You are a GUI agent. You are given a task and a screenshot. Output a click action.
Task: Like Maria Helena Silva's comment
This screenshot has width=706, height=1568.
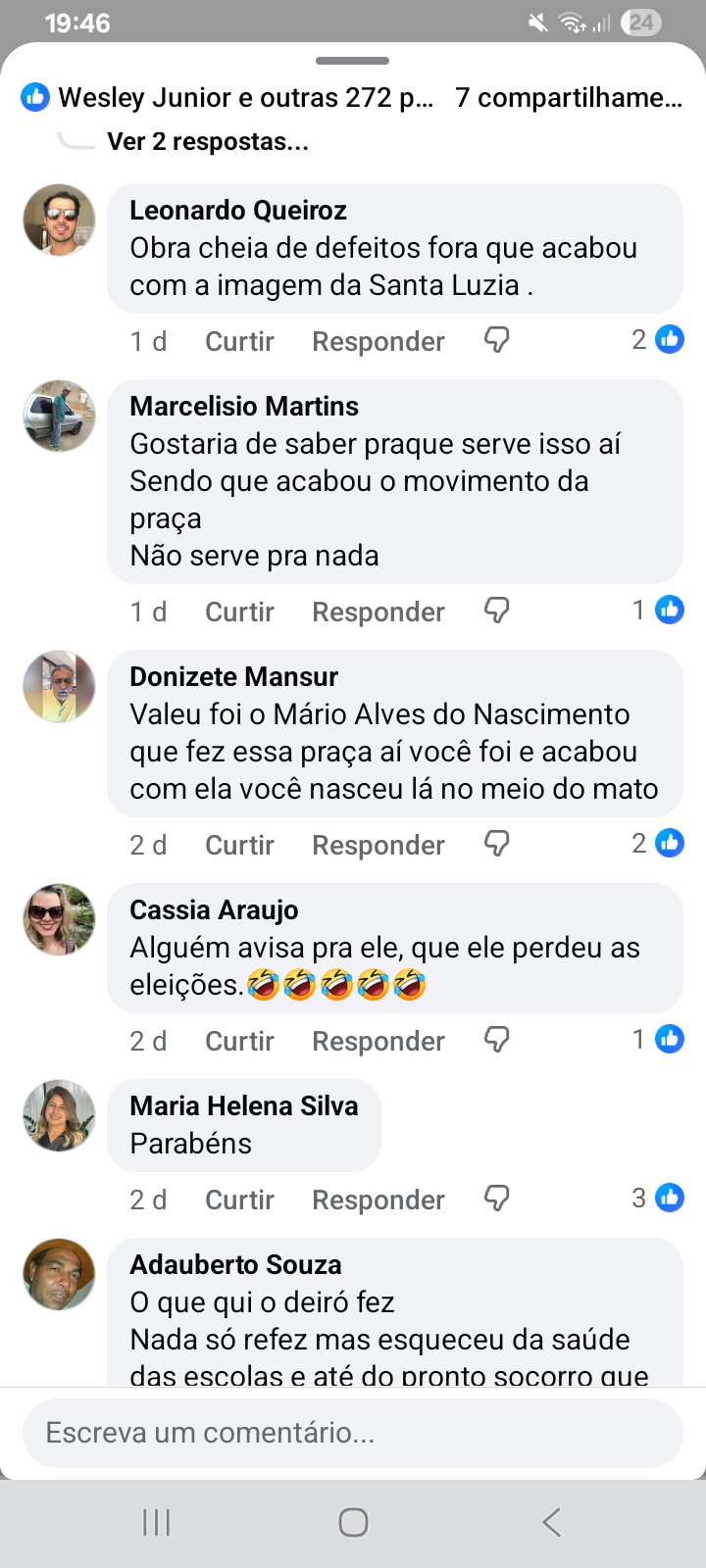239,1200
